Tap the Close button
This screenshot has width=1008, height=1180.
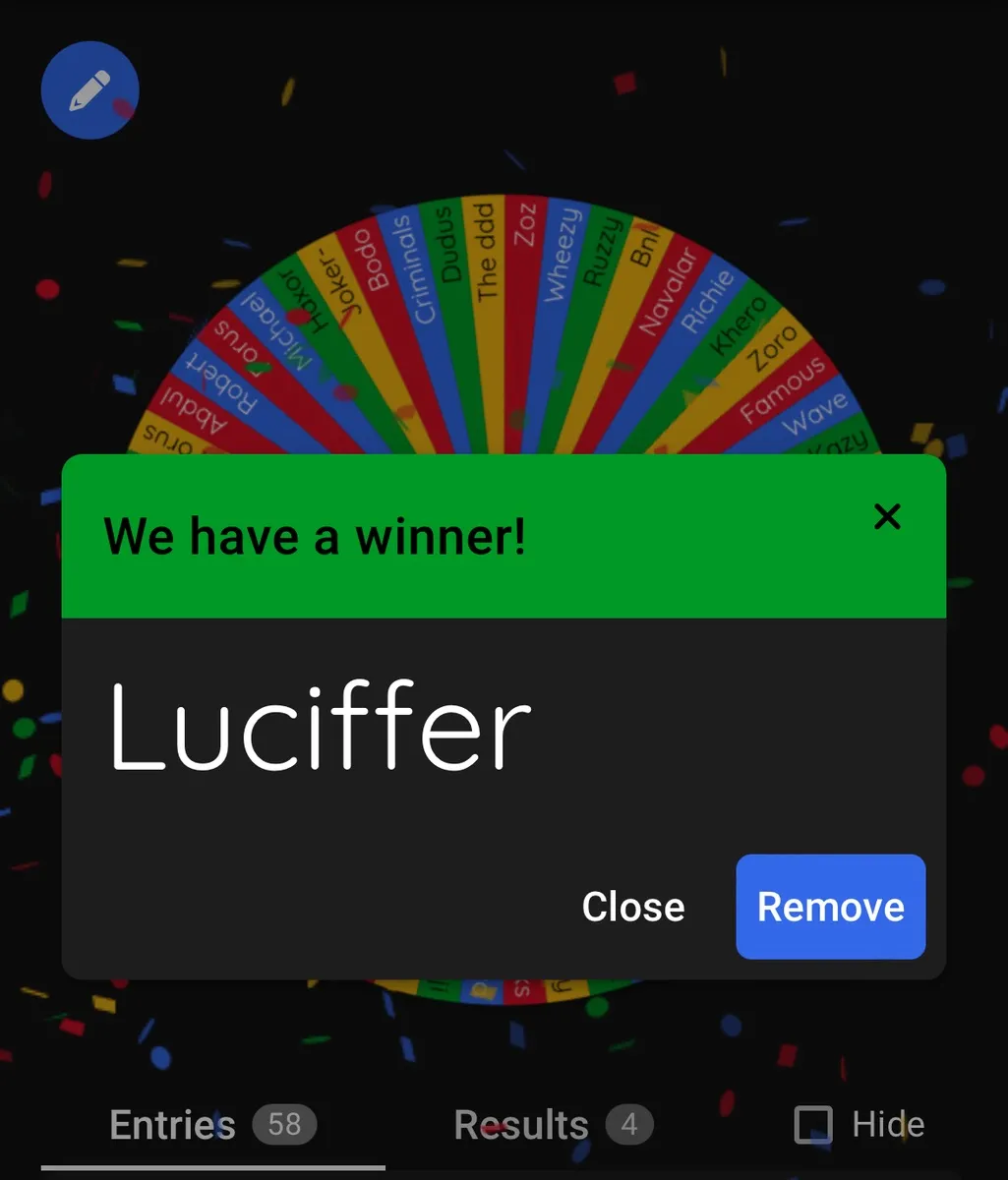(633, 907)
